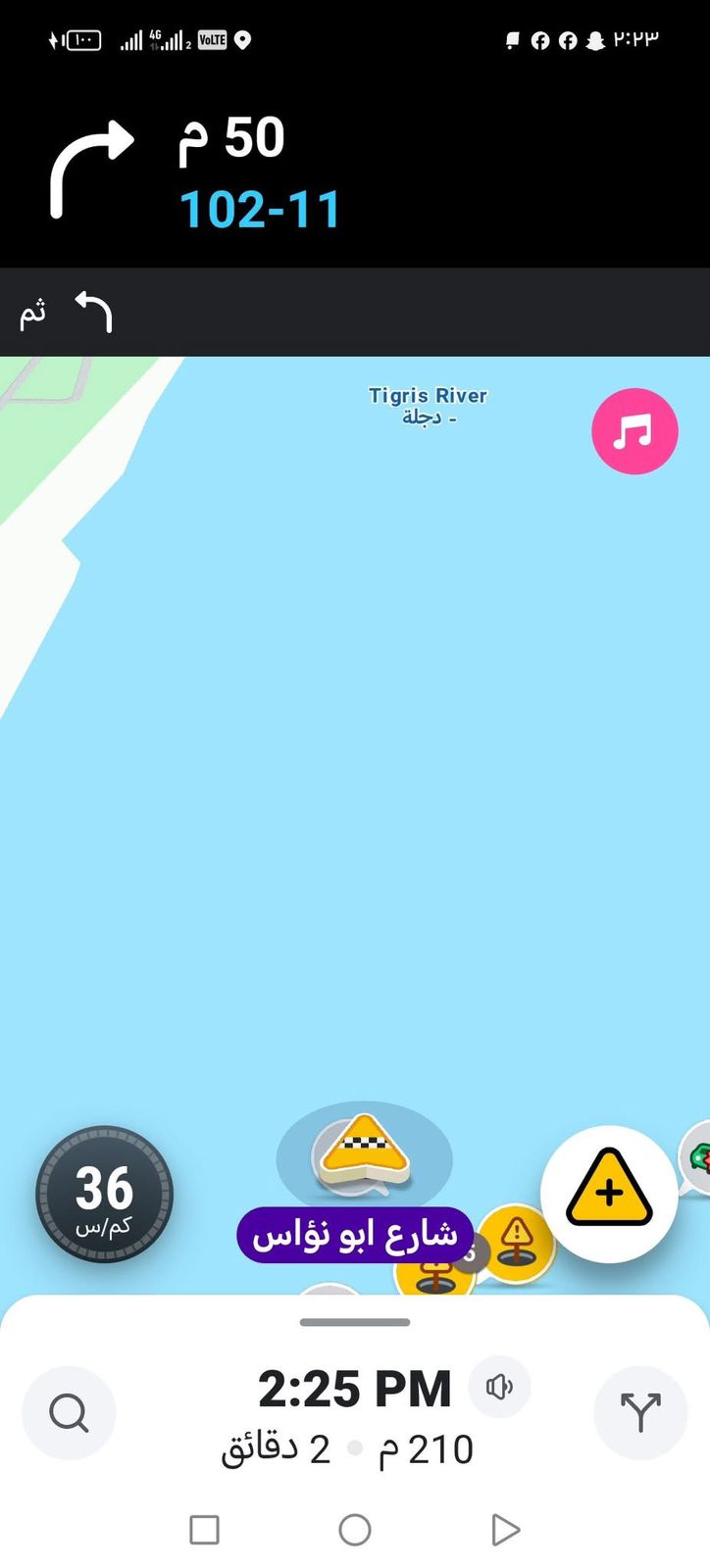Image resolution: width=710 pixels, height=1568 pixels.
Task: Show recent apps with the square button
Action: [x=204, y=1530]
